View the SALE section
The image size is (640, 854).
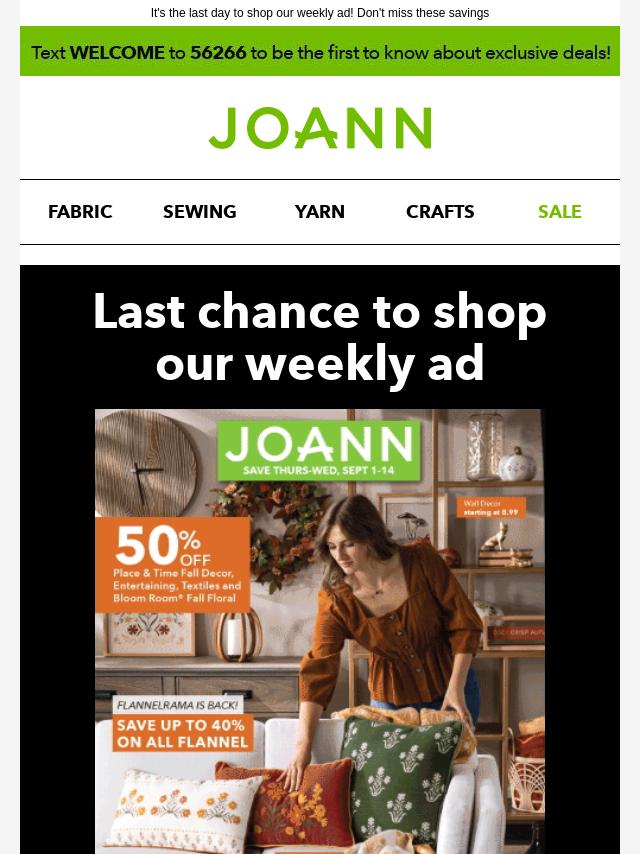click(559, 212)
